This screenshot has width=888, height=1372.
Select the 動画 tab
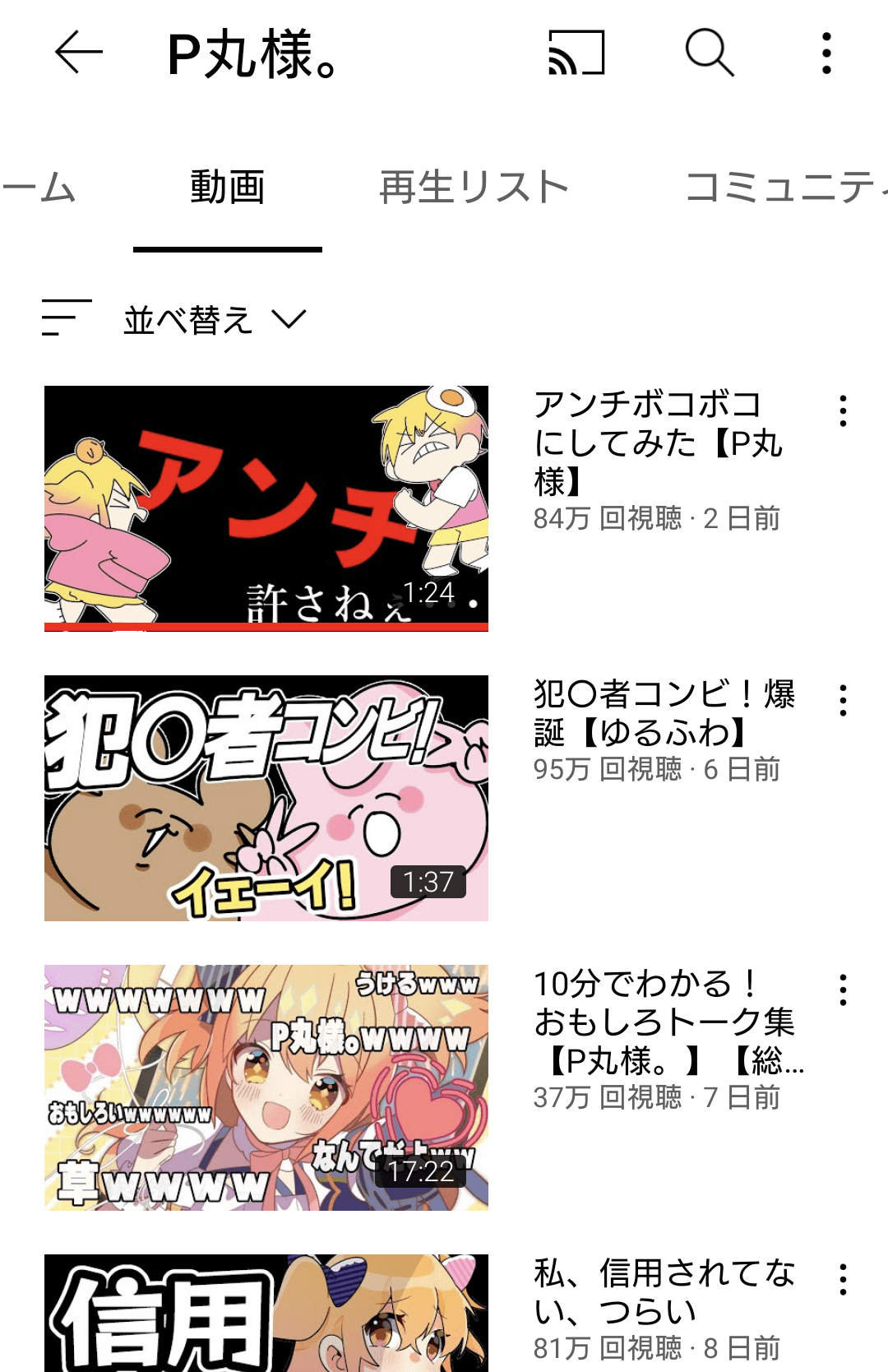pos(228,188)
